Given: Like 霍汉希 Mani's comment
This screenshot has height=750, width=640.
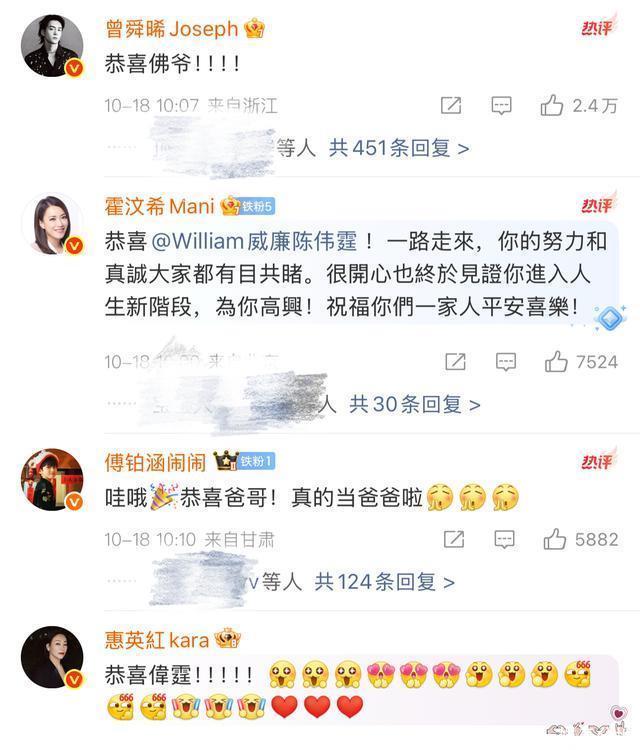Looking at the screenshot, I should (556, 361).
